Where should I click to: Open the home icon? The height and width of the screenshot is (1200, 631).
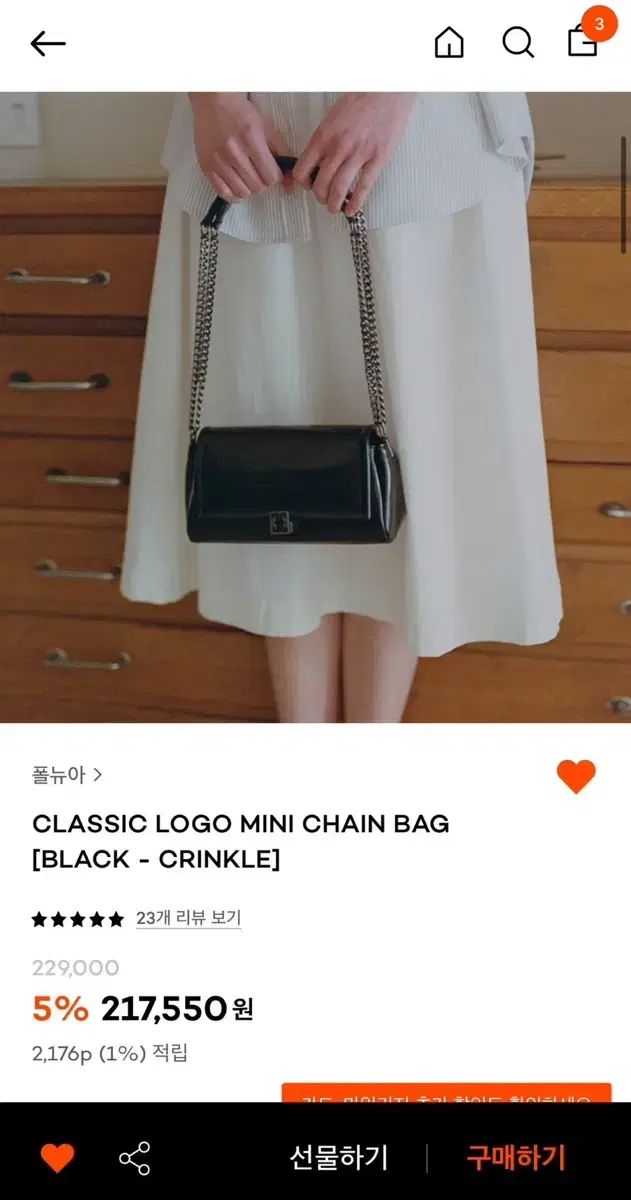[x=449, y=42]
